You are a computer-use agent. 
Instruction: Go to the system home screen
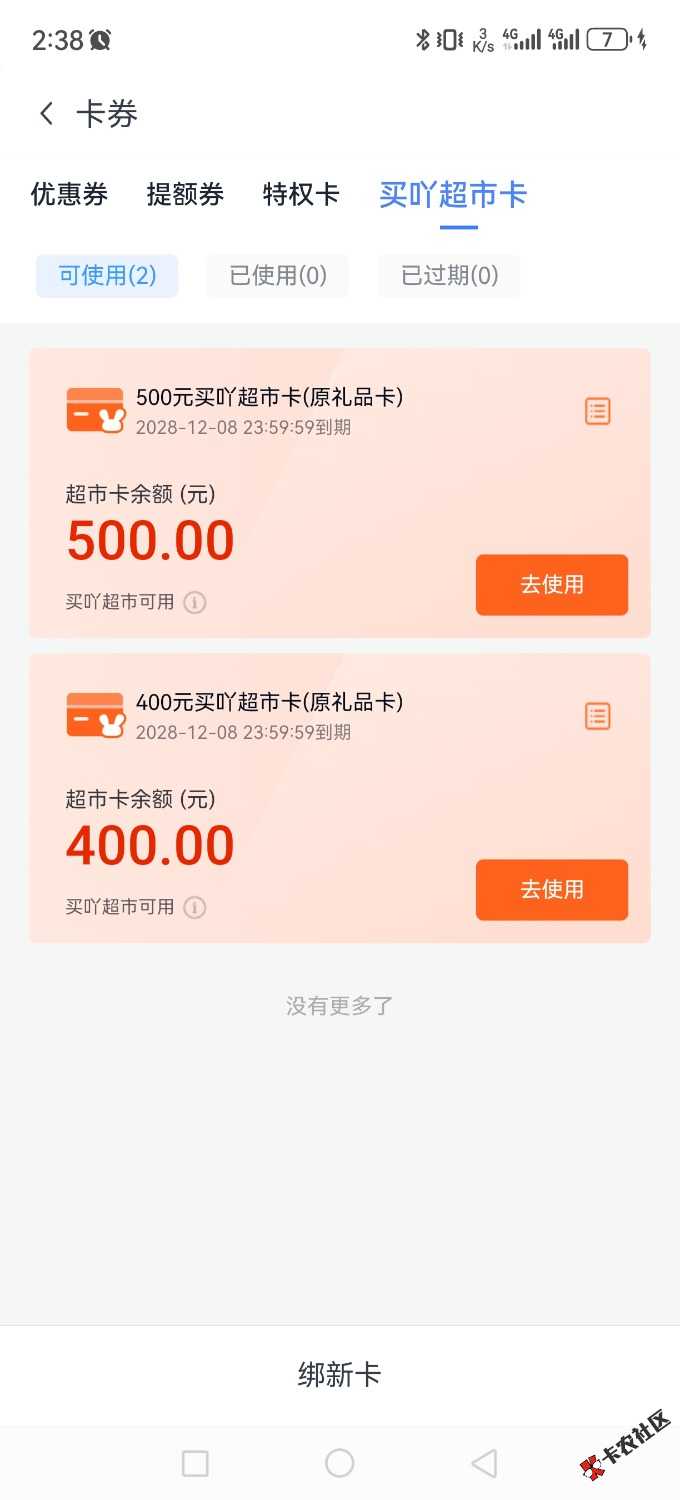coord(340,1464)
